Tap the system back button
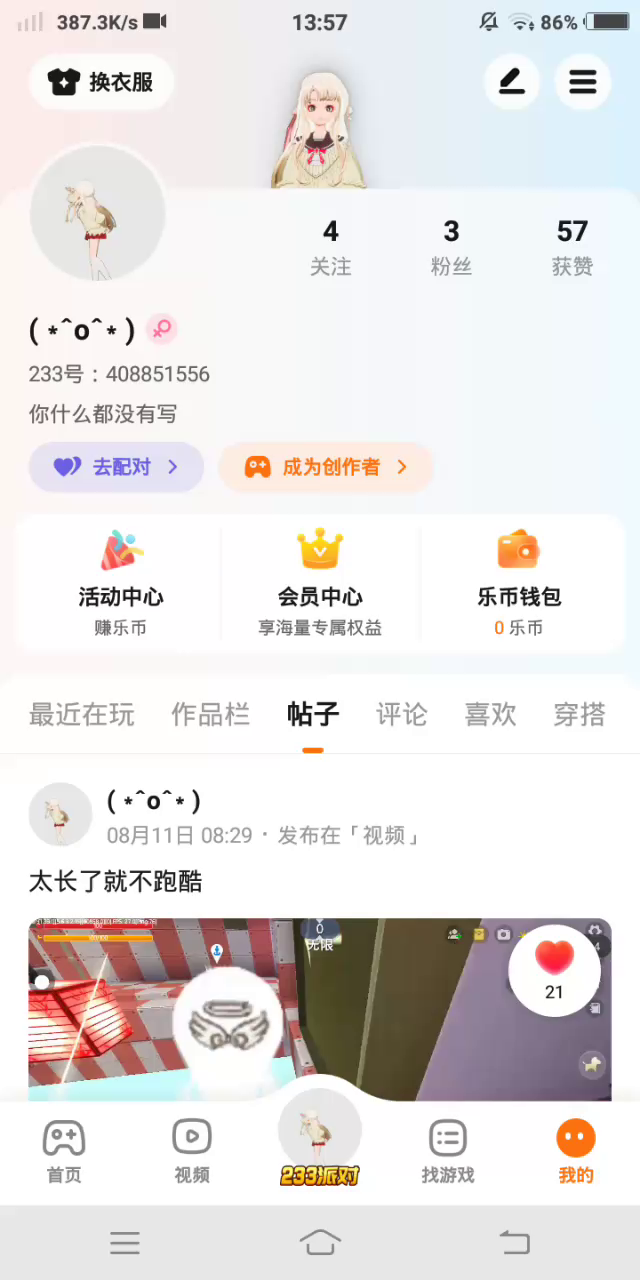The height and width of the screenshot is (1280, 640). (514, 1242)
